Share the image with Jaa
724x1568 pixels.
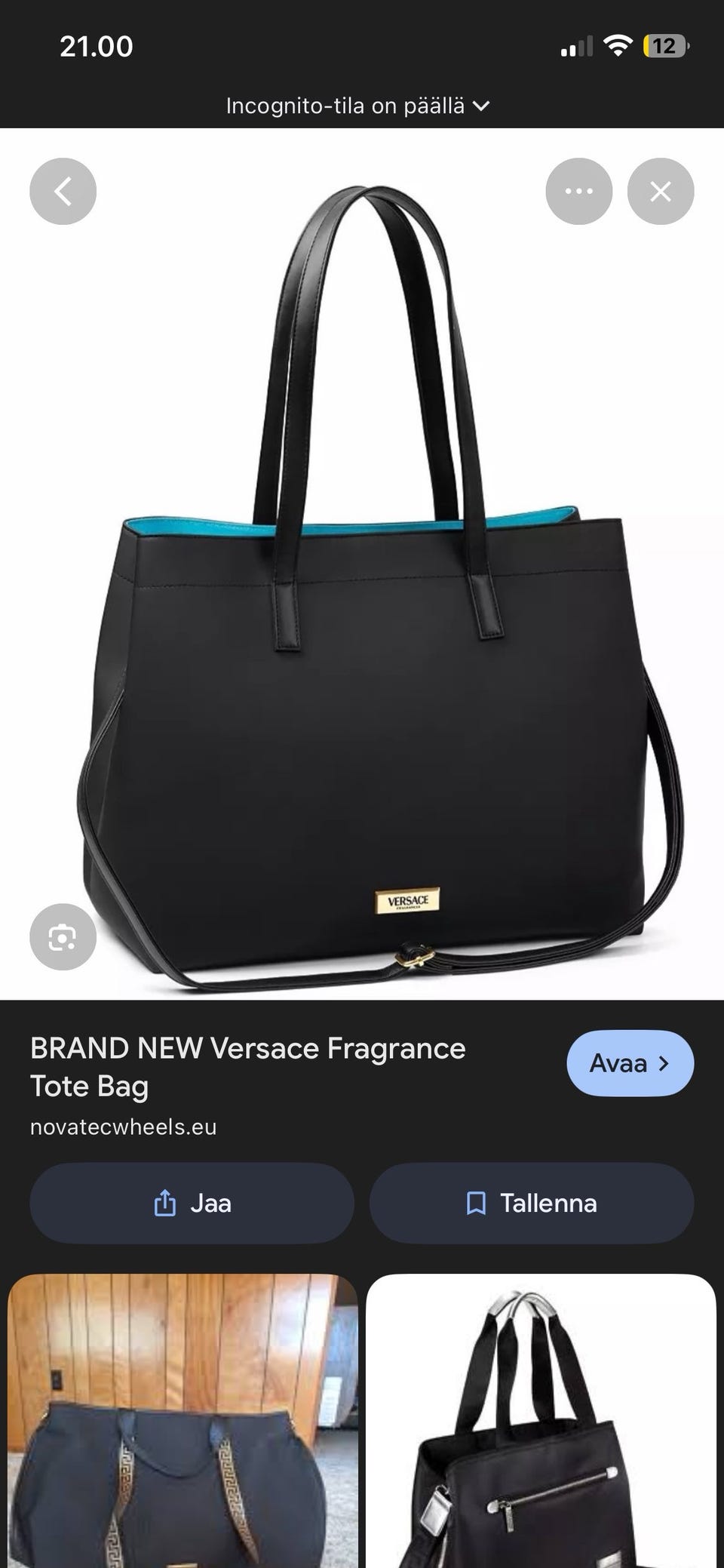(192, 1203)
